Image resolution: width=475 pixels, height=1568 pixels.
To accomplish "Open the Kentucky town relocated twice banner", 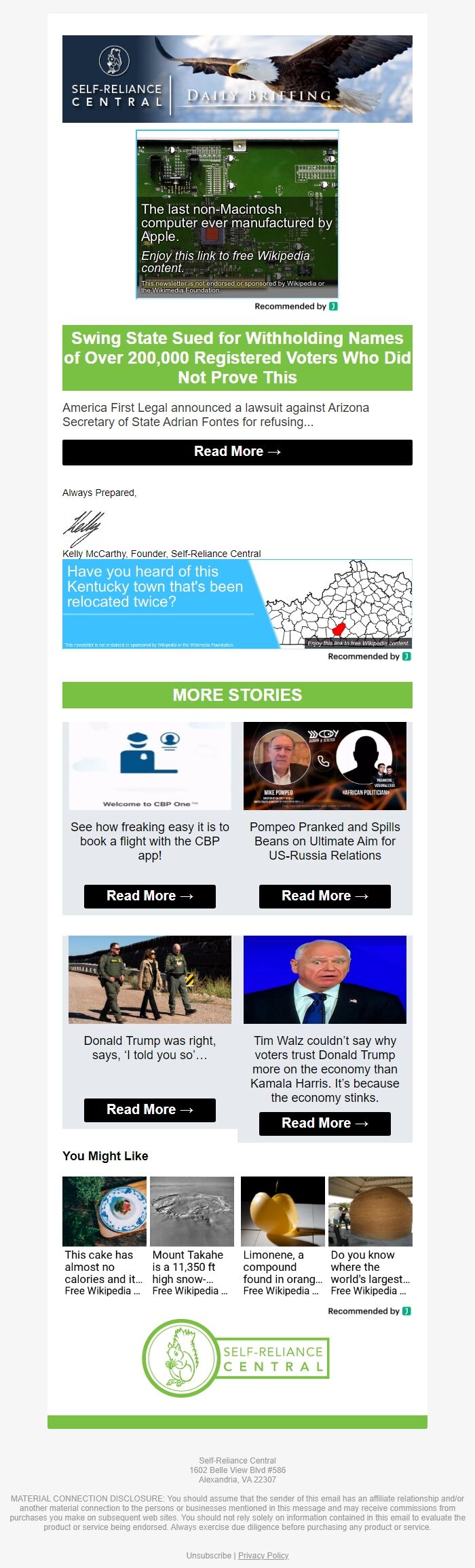I will point(237,603).
